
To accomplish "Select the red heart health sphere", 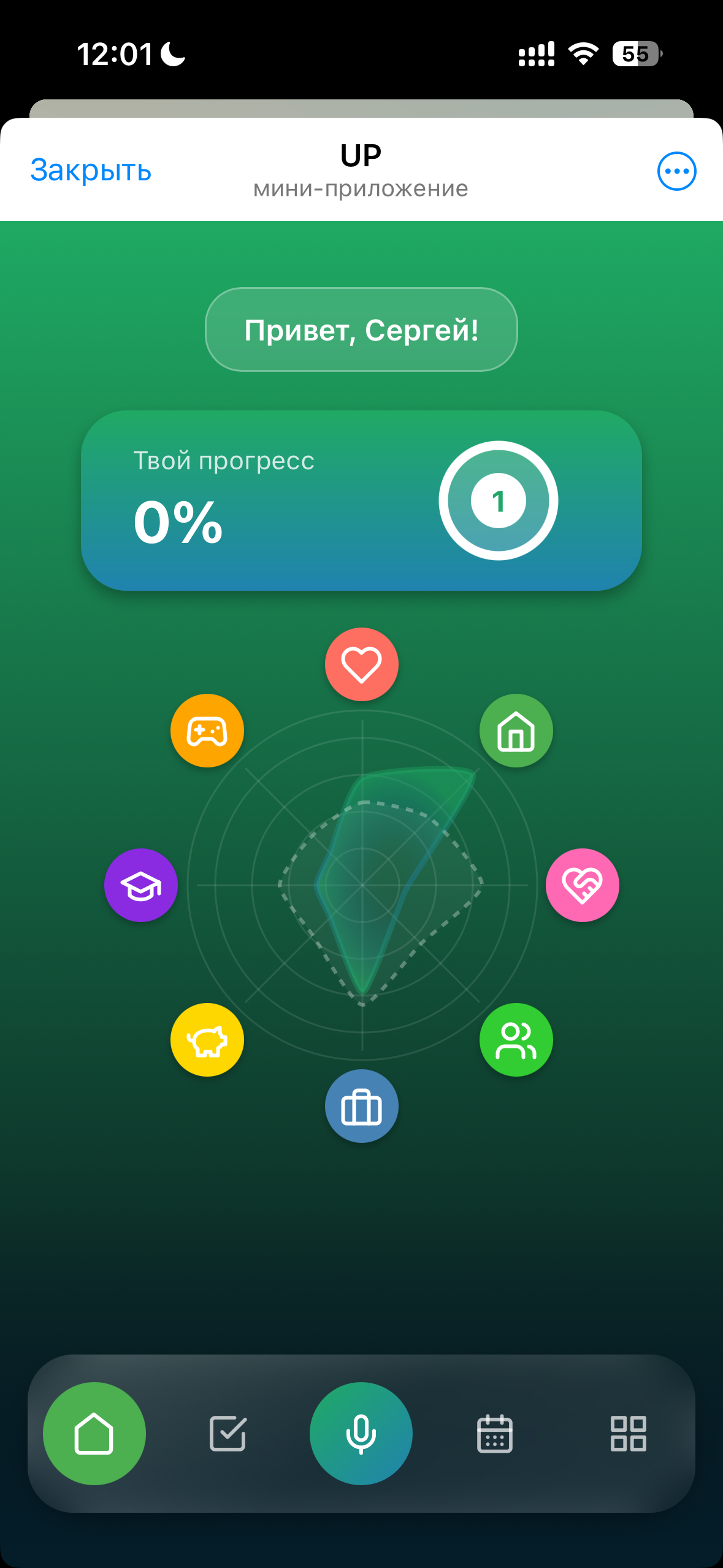I will (361, 664).
